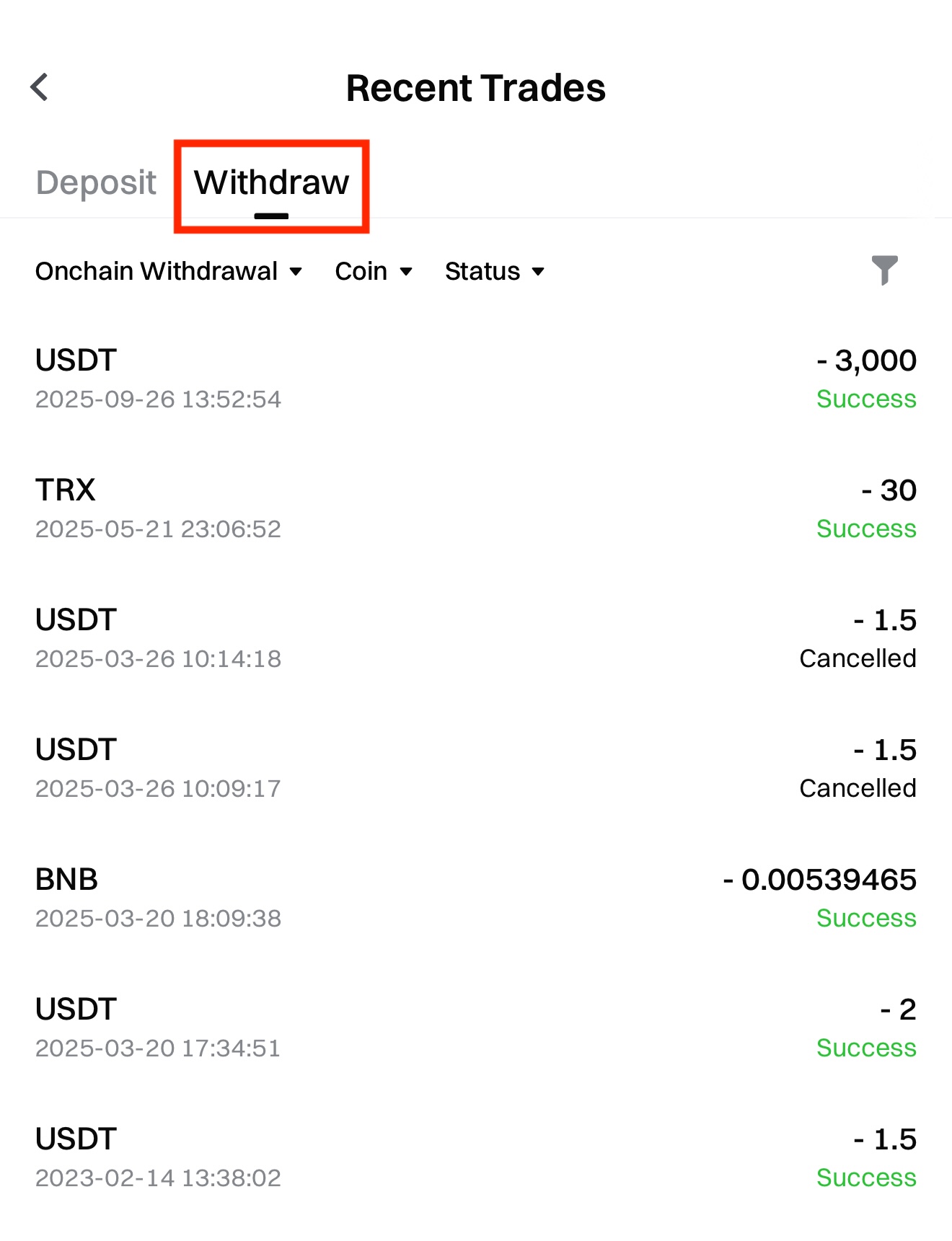The width and height of the screenshot is (952, 1241).
Task: Open the USDT 3,000 withdrawal record
Action: pos(476,379)
